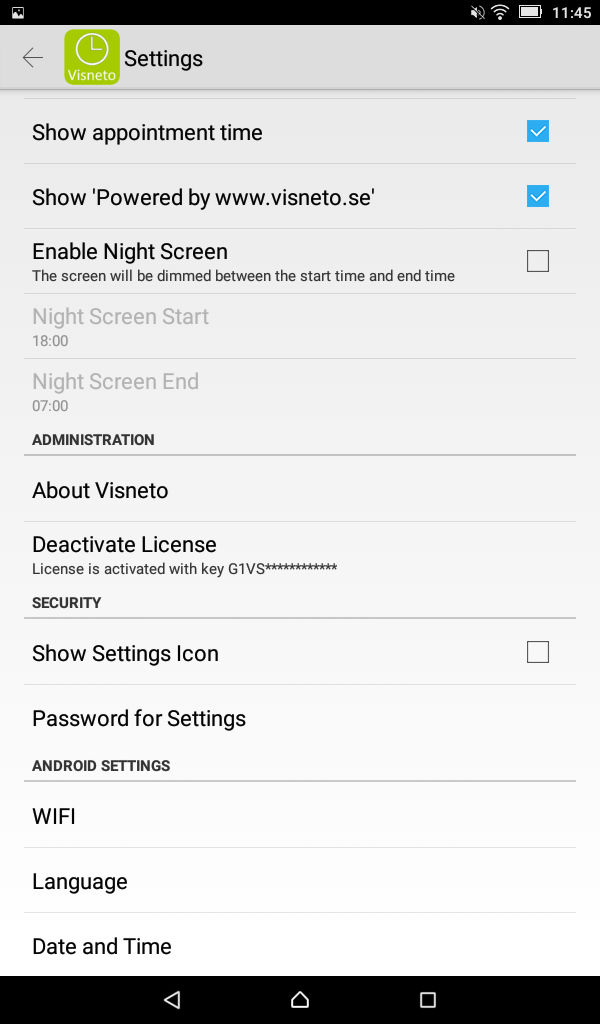The width and height of the screenshot is (600, 1024).
Task: Open Password for Settings
Action: [300, 718]
